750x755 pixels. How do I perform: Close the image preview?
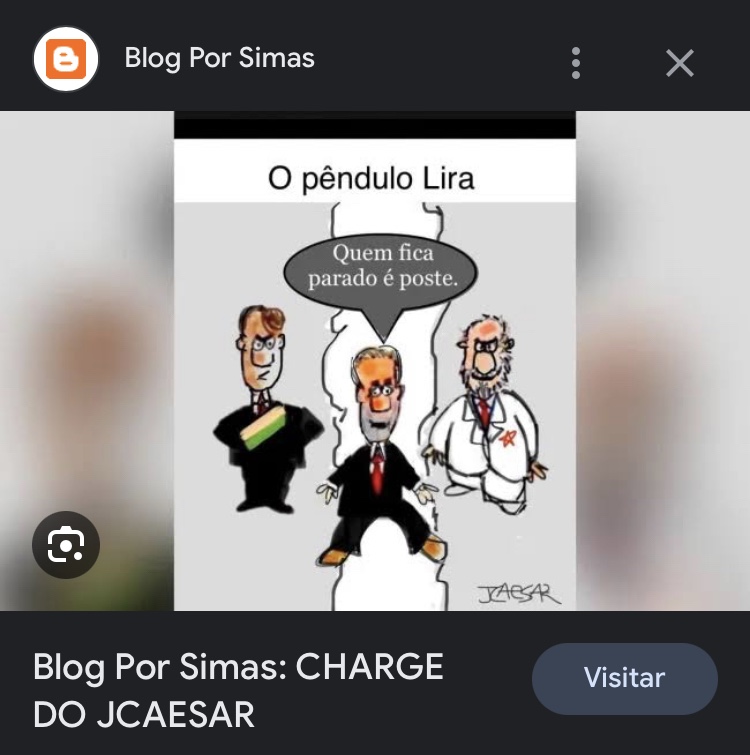tap(680, 63)
